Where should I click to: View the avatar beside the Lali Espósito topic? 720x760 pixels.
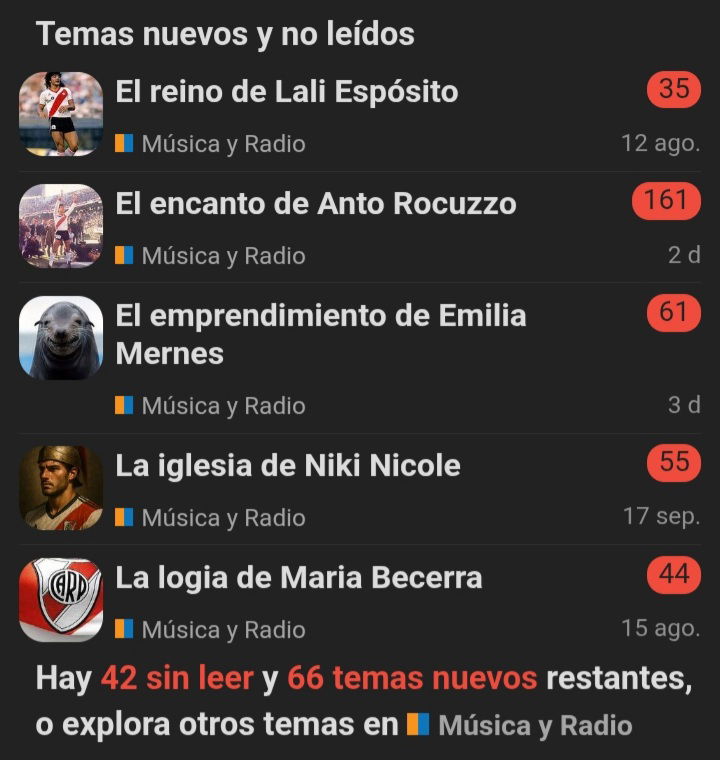point(61,114)
